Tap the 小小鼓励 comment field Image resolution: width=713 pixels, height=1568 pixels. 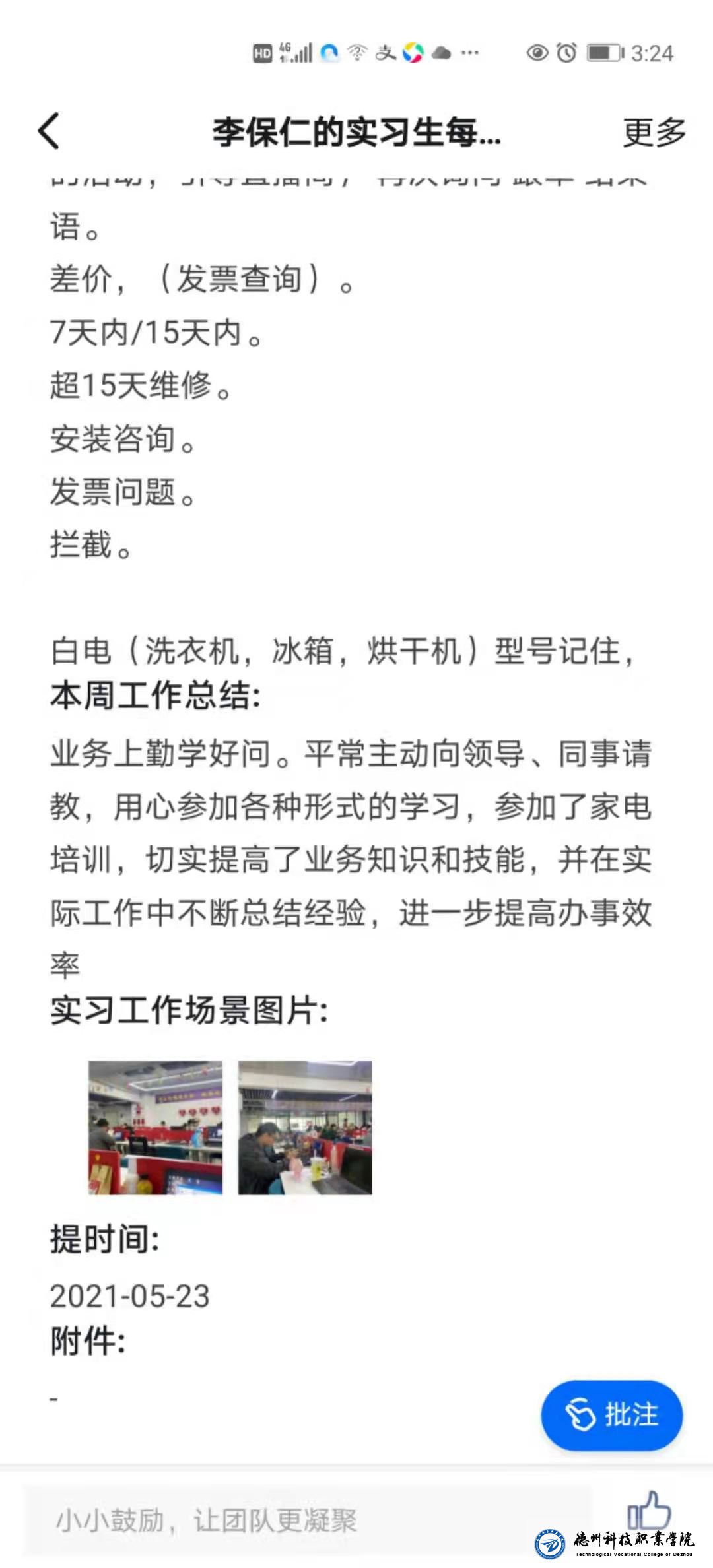pos(307,1520)
